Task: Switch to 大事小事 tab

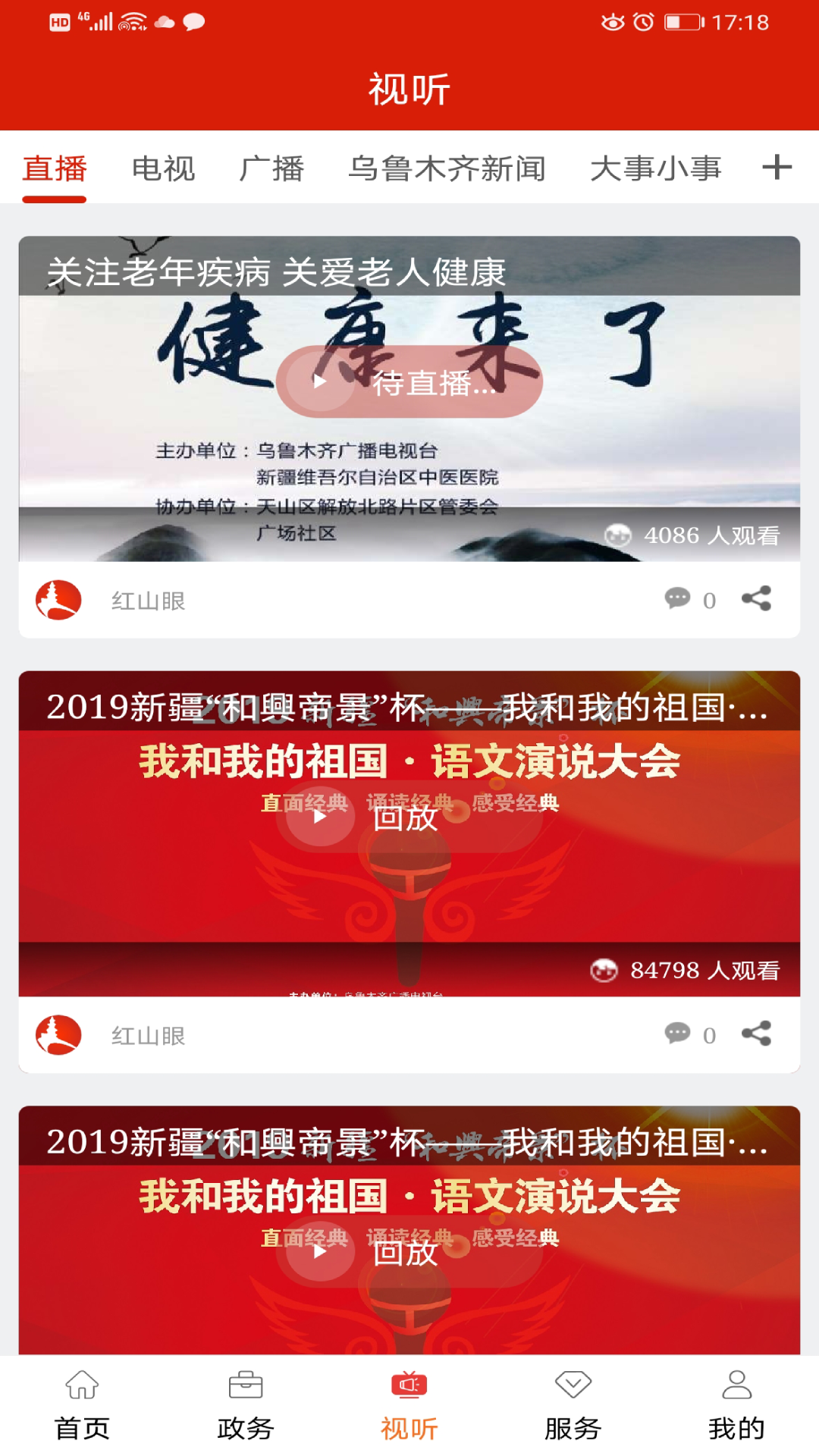Action: coord(655,168)
